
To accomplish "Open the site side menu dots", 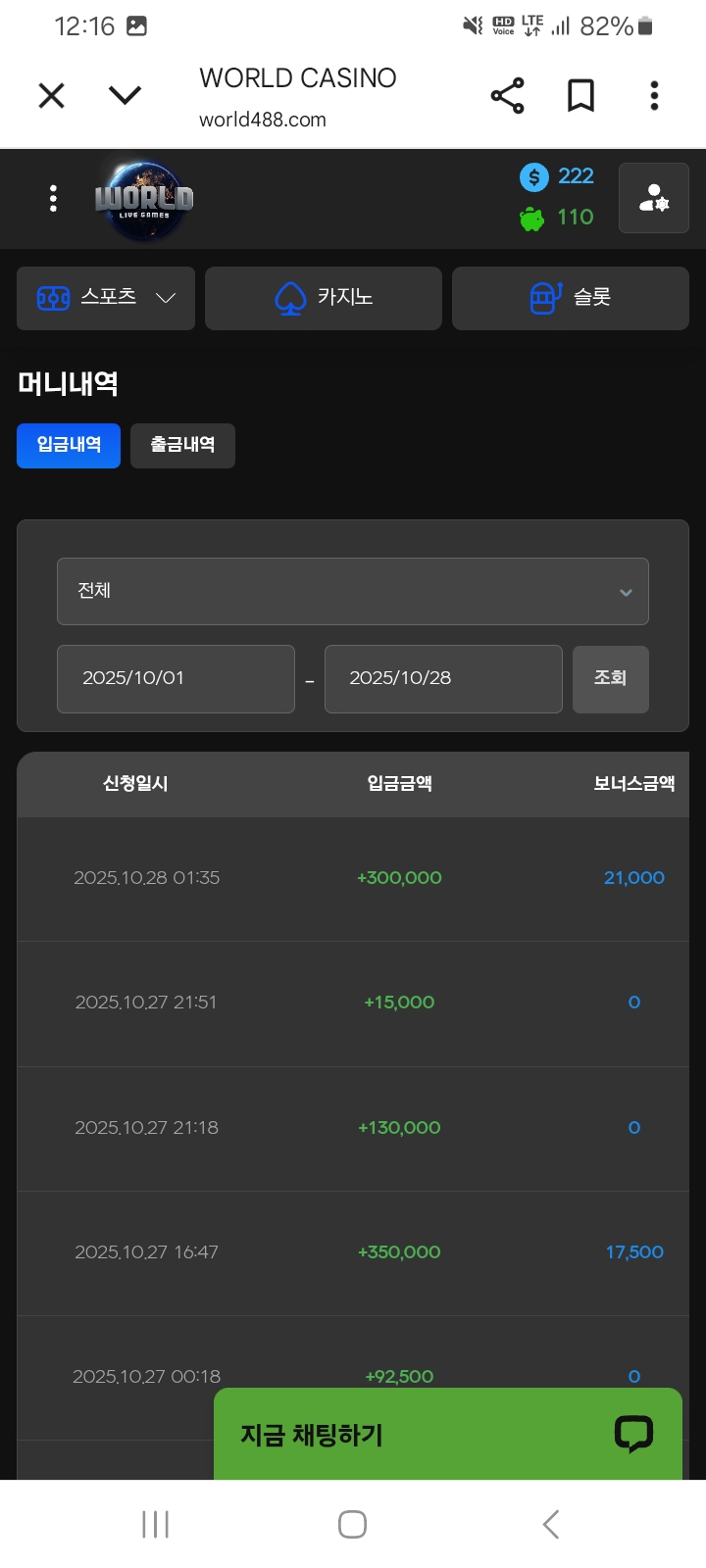I will point(53,198).
